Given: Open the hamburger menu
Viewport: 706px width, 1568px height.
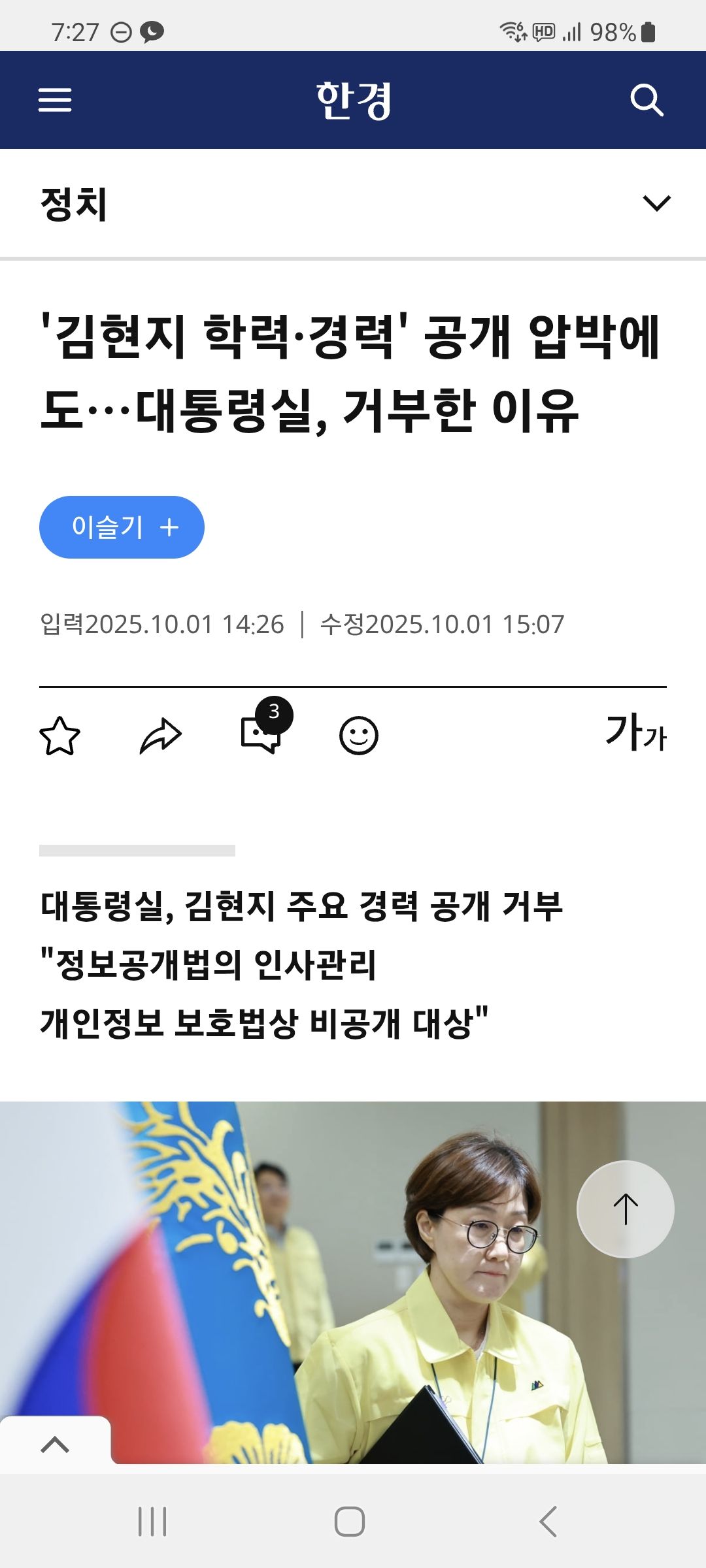Looking at the screenshot, I should point(55,100).
